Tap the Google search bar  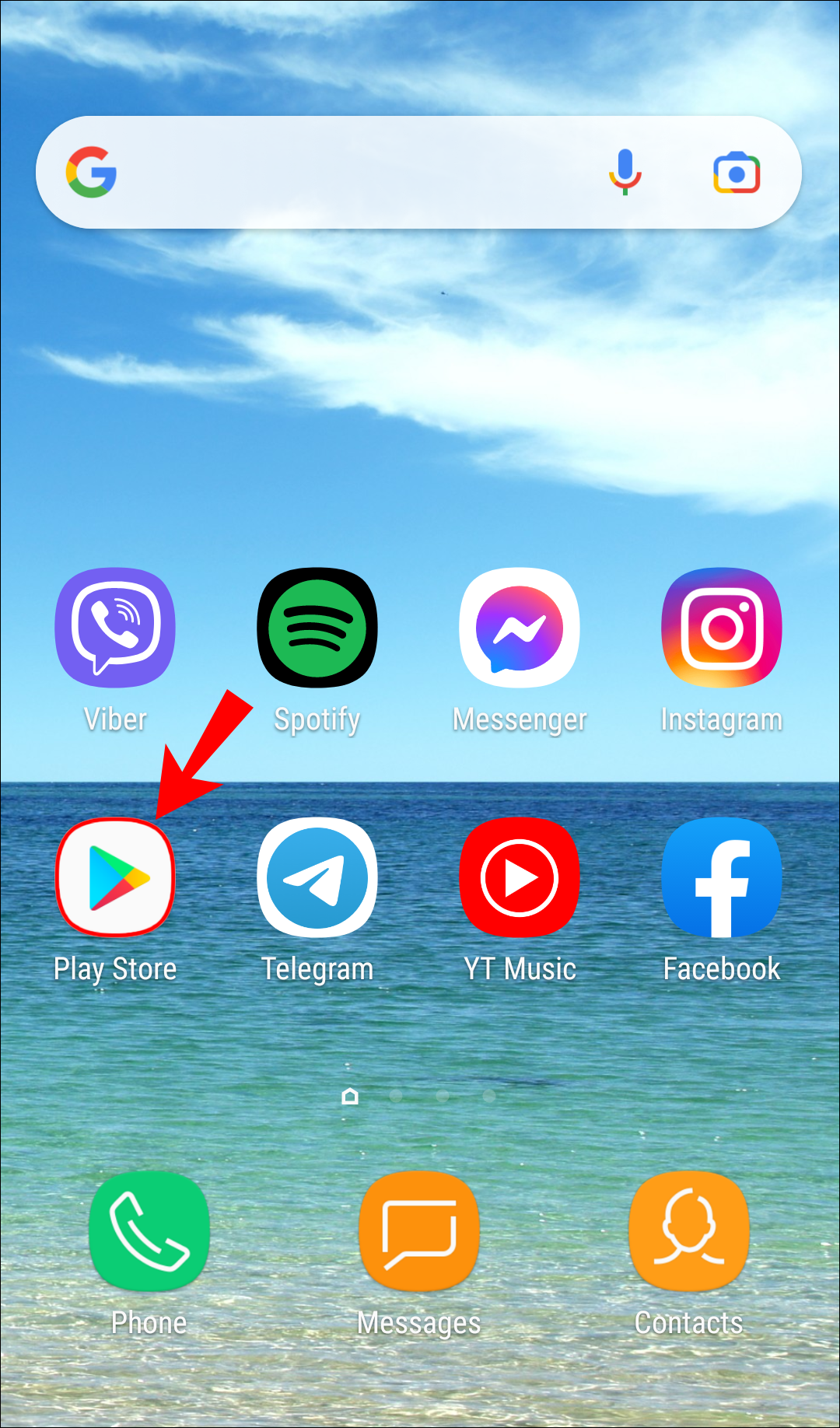coord(350,172)
